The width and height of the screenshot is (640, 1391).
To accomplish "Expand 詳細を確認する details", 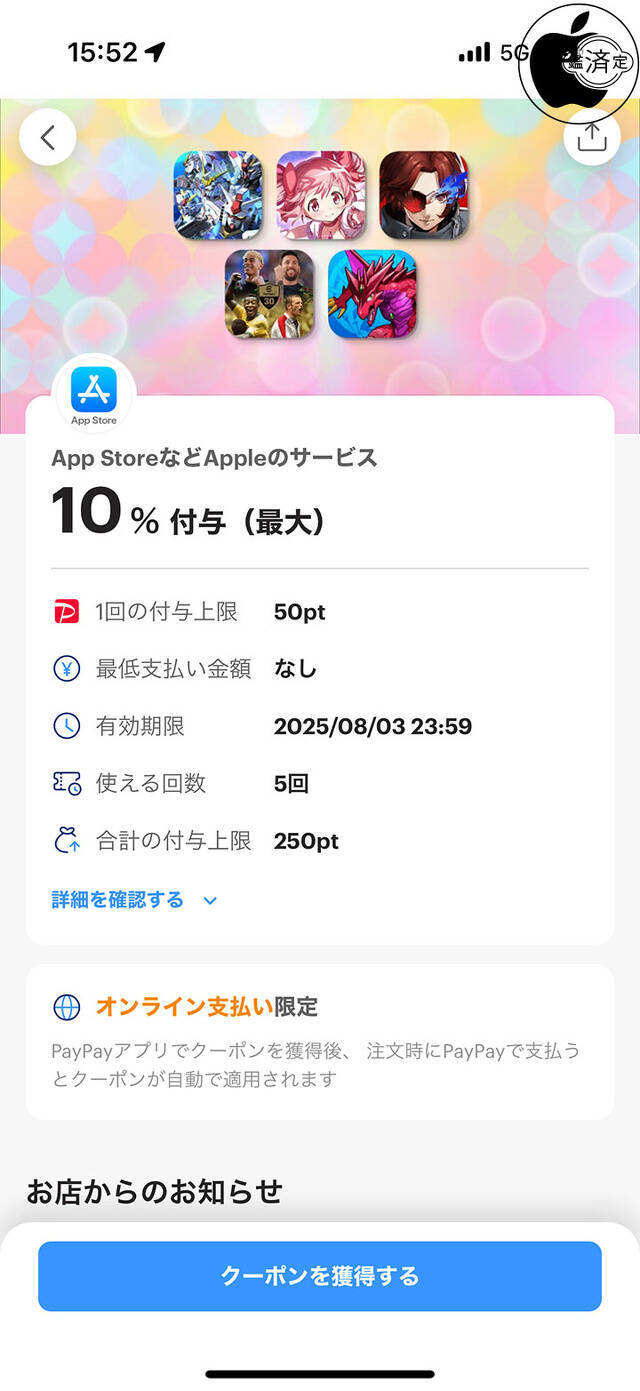I will 134,900.
